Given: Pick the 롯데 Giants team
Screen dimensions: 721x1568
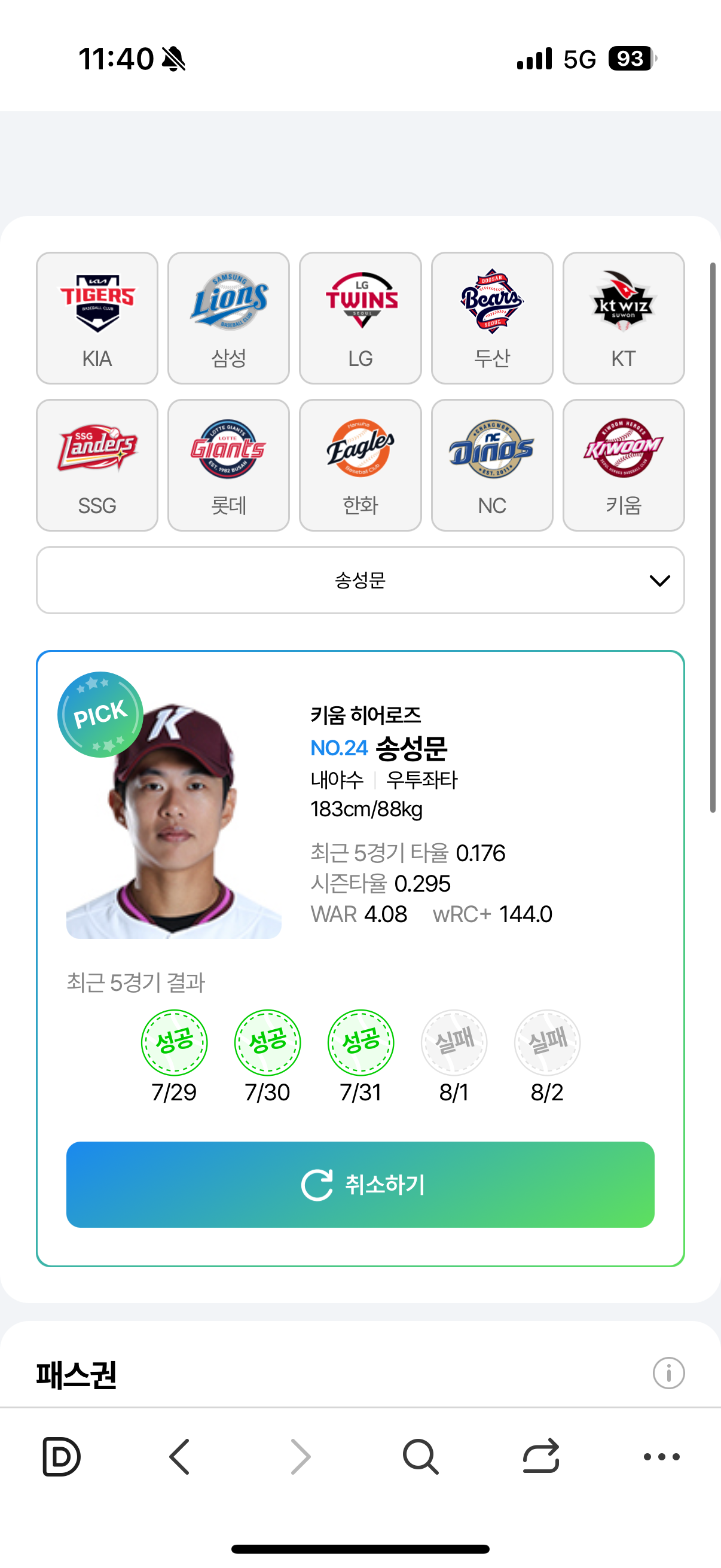Looking at the screenshot, I should click(x=228, y=465).
